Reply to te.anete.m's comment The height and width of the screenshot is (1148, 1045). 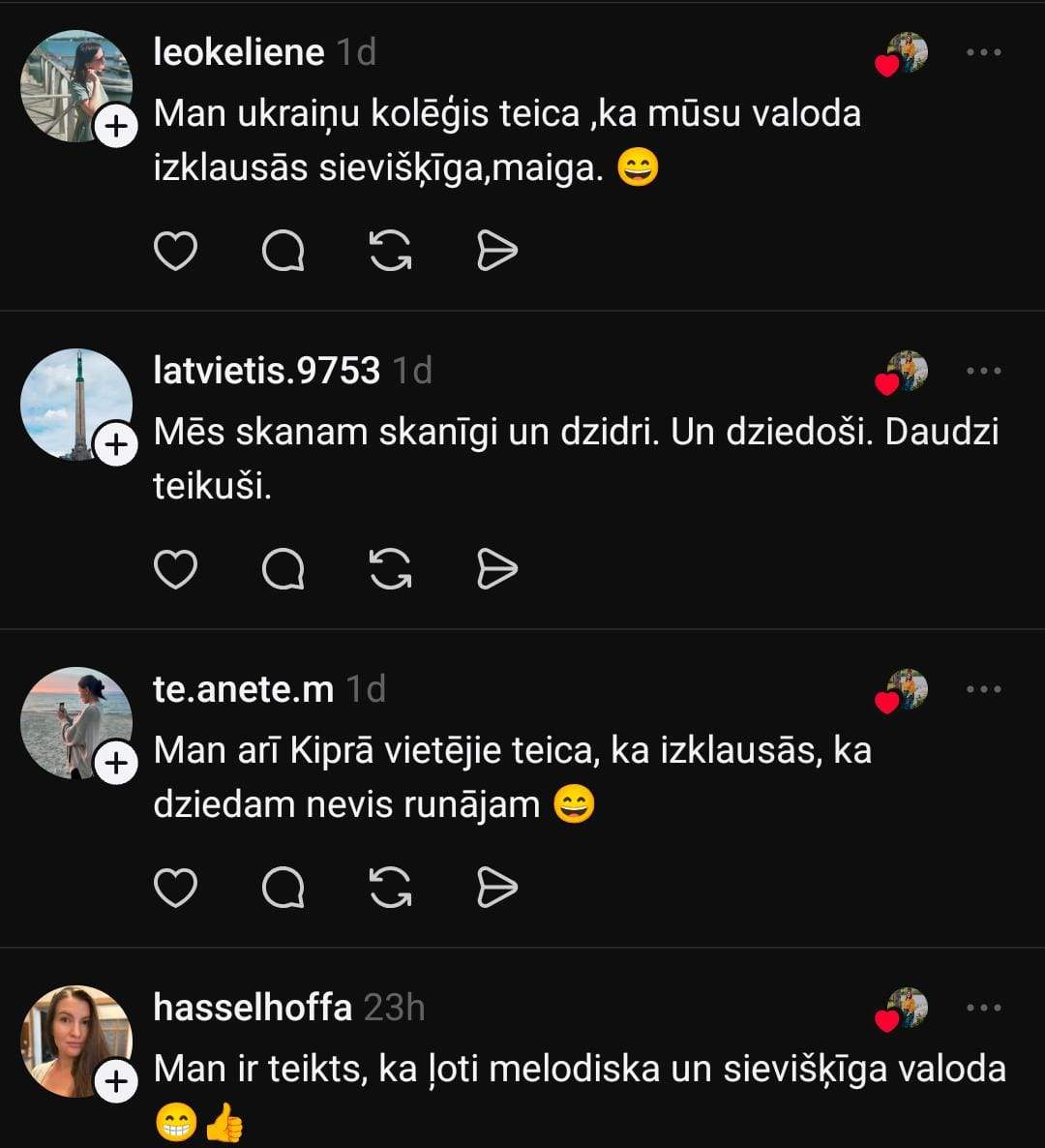tap(284, 889)
